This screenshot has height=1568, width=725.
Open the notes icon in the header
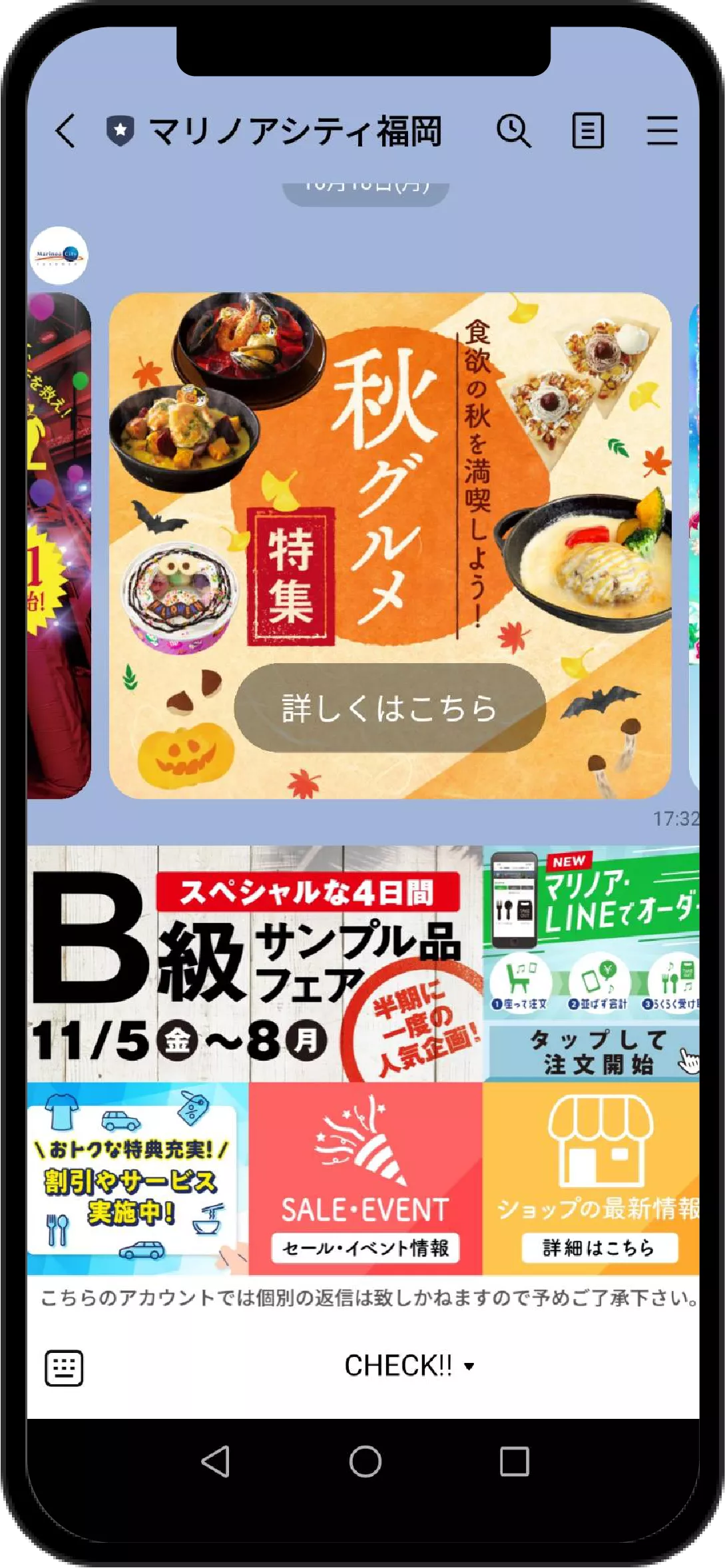coord(588,130)
